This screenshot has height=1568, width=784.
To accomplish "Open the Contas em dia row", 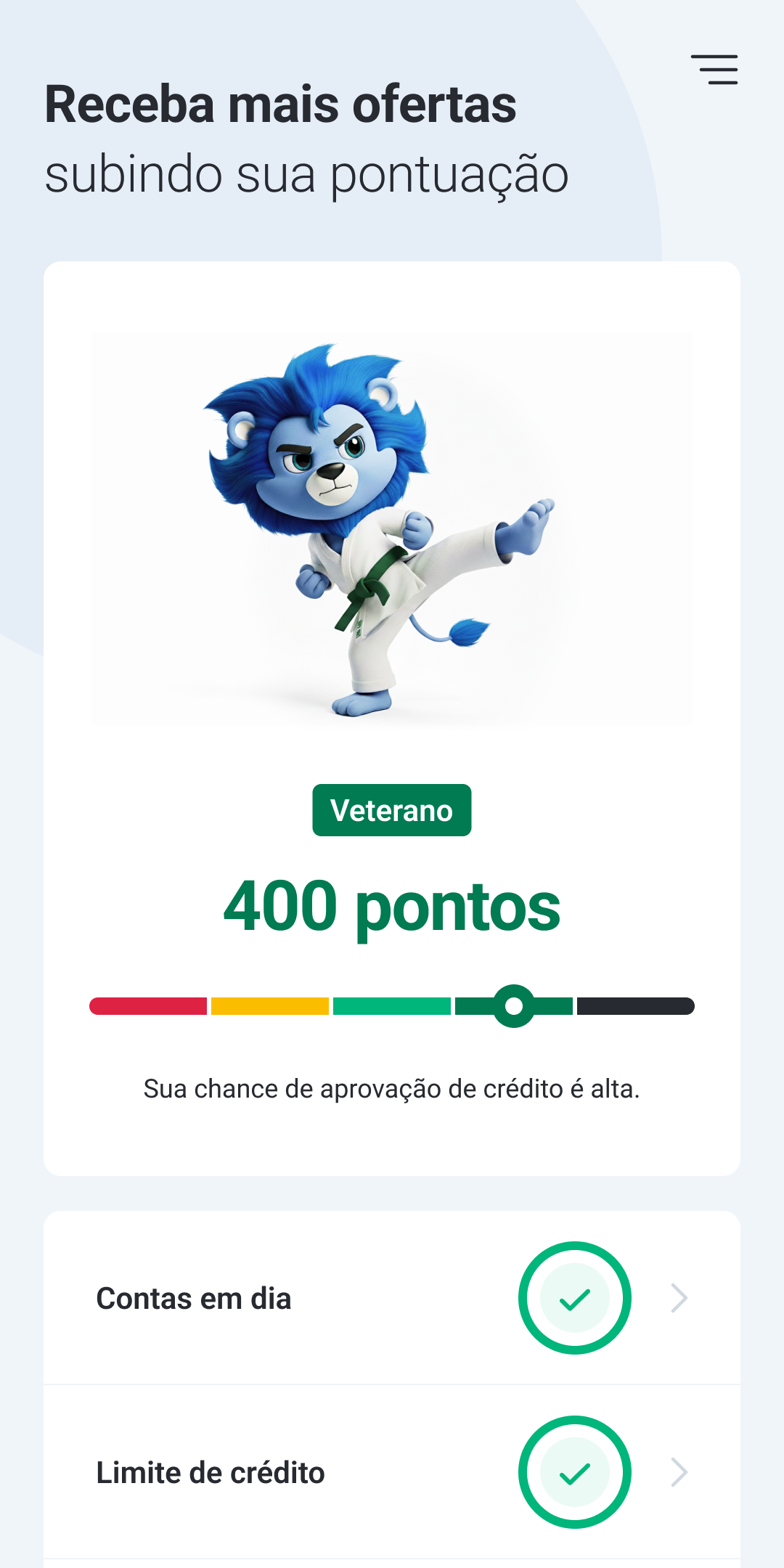I will click(x=392, y=1298).
